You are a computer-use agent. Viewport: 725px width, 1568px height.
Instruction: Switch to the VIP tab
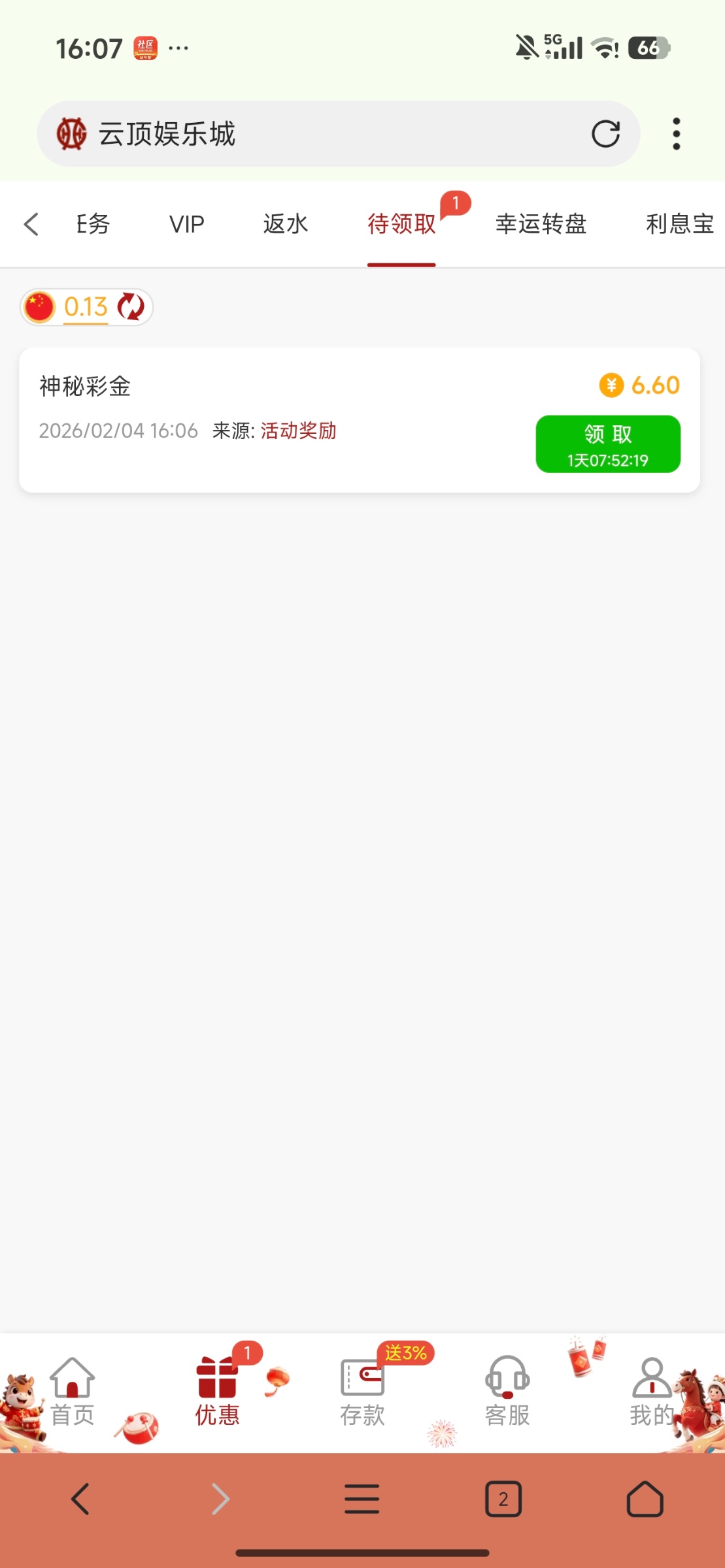pyautogui.click(x=187, y=224)
